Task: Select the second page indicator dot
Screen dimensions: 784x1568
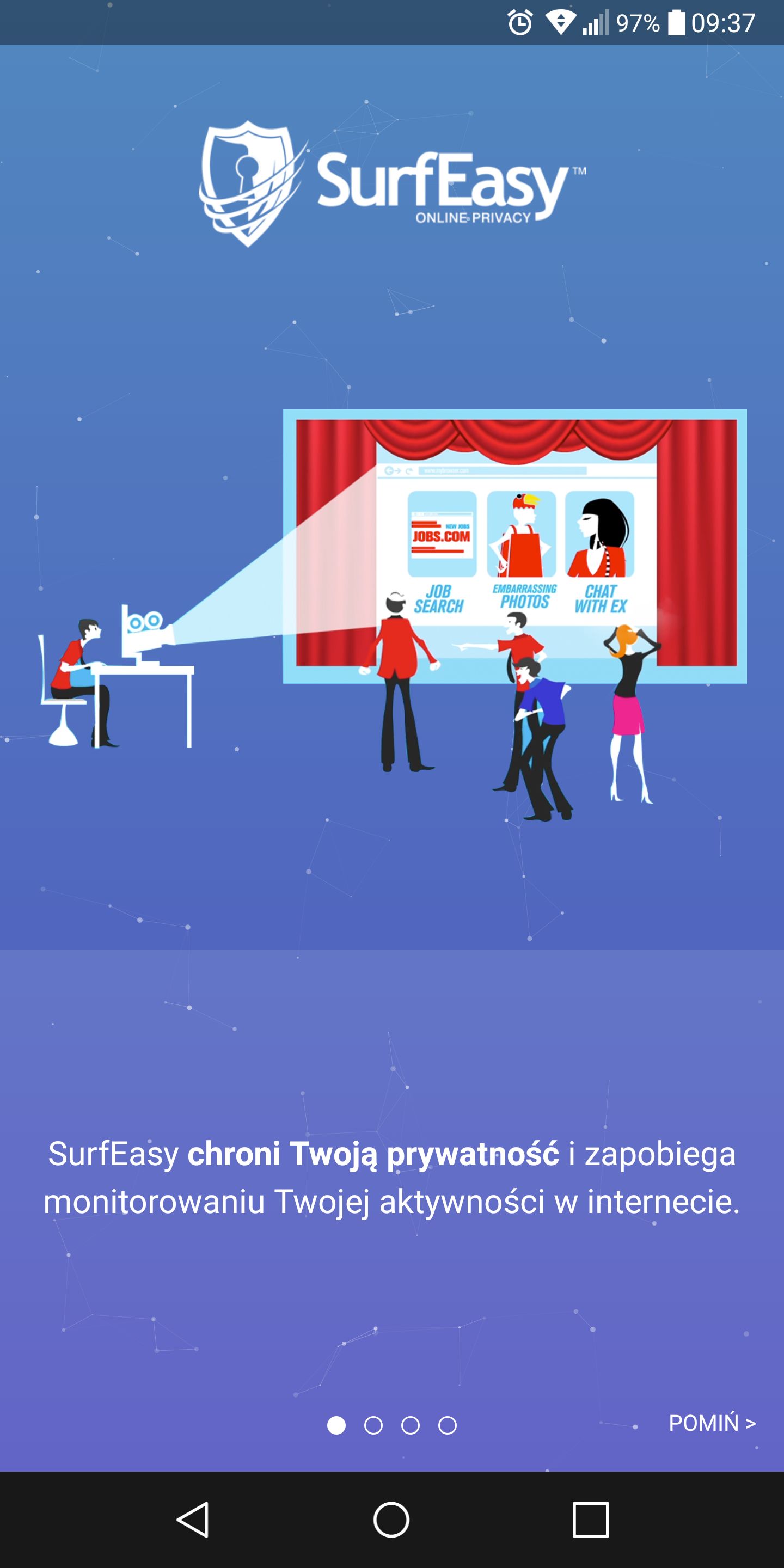Action: [373, 1425]
